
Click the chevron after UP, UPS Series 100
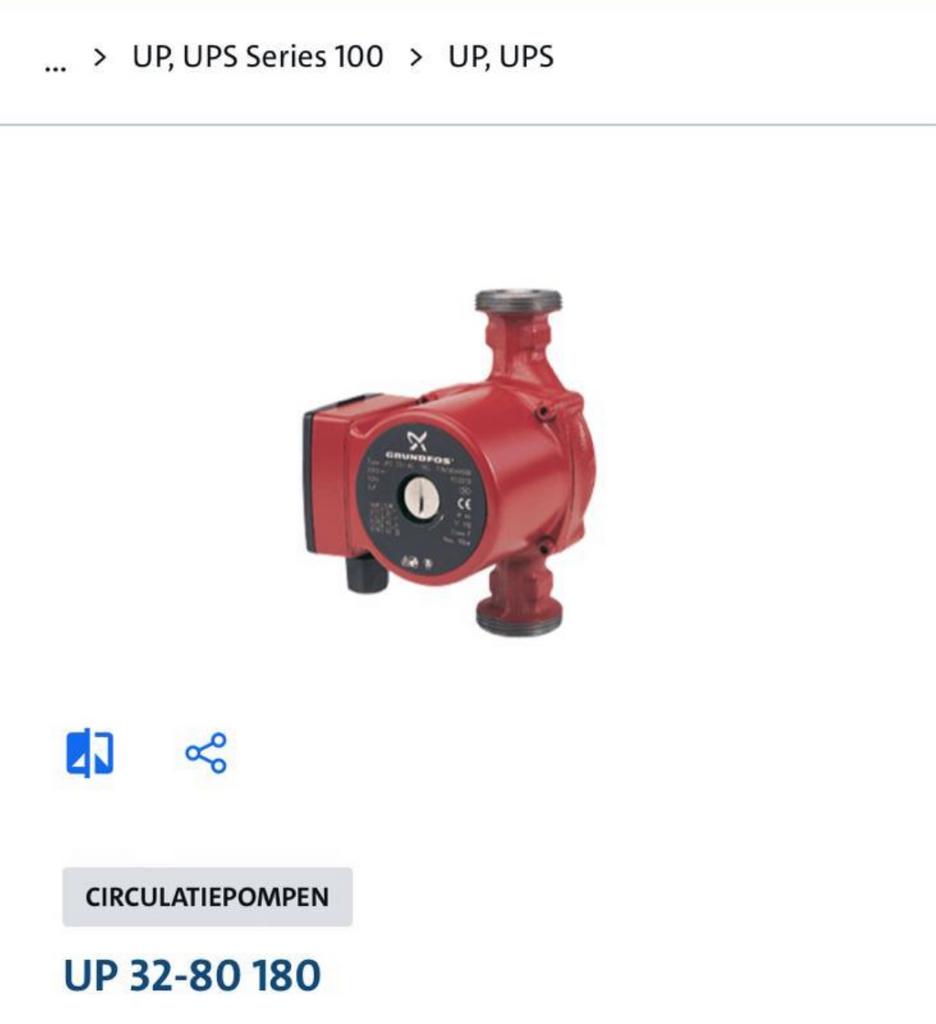tap(418, 58)
